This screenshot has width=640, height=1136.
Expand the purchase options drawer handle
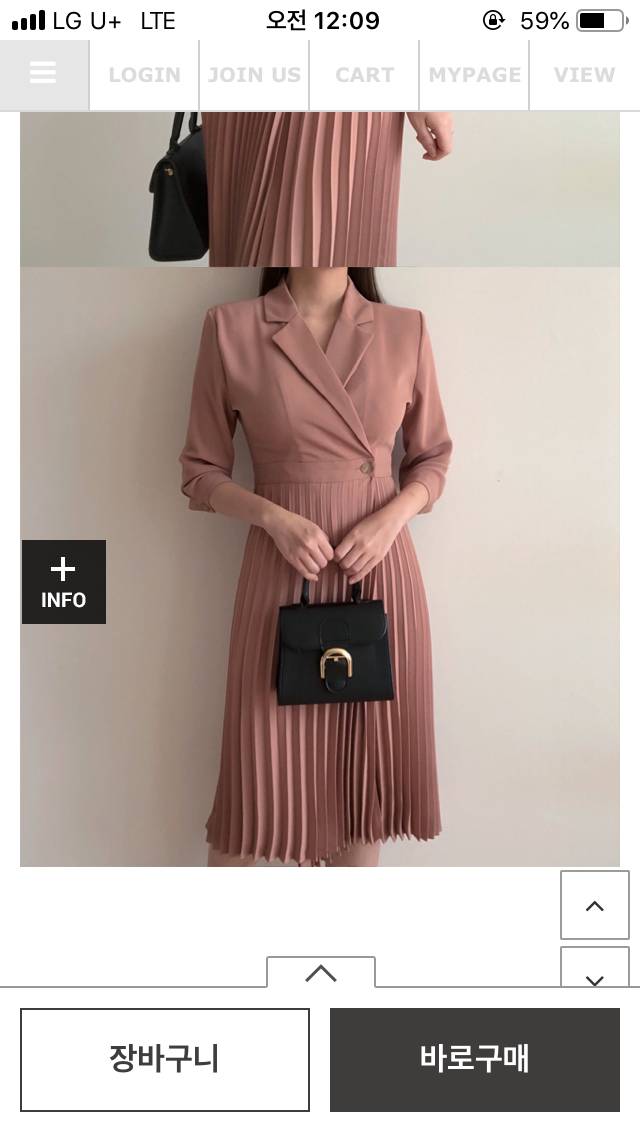(x=321, y=972)
